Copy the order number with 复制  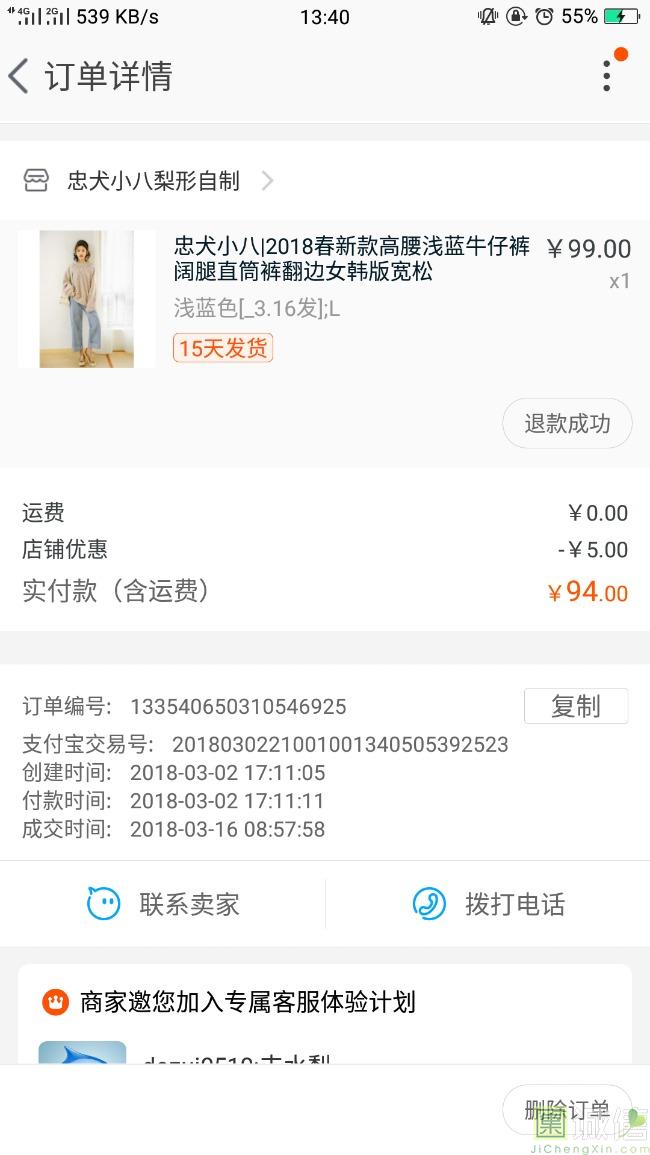point(575,706)
